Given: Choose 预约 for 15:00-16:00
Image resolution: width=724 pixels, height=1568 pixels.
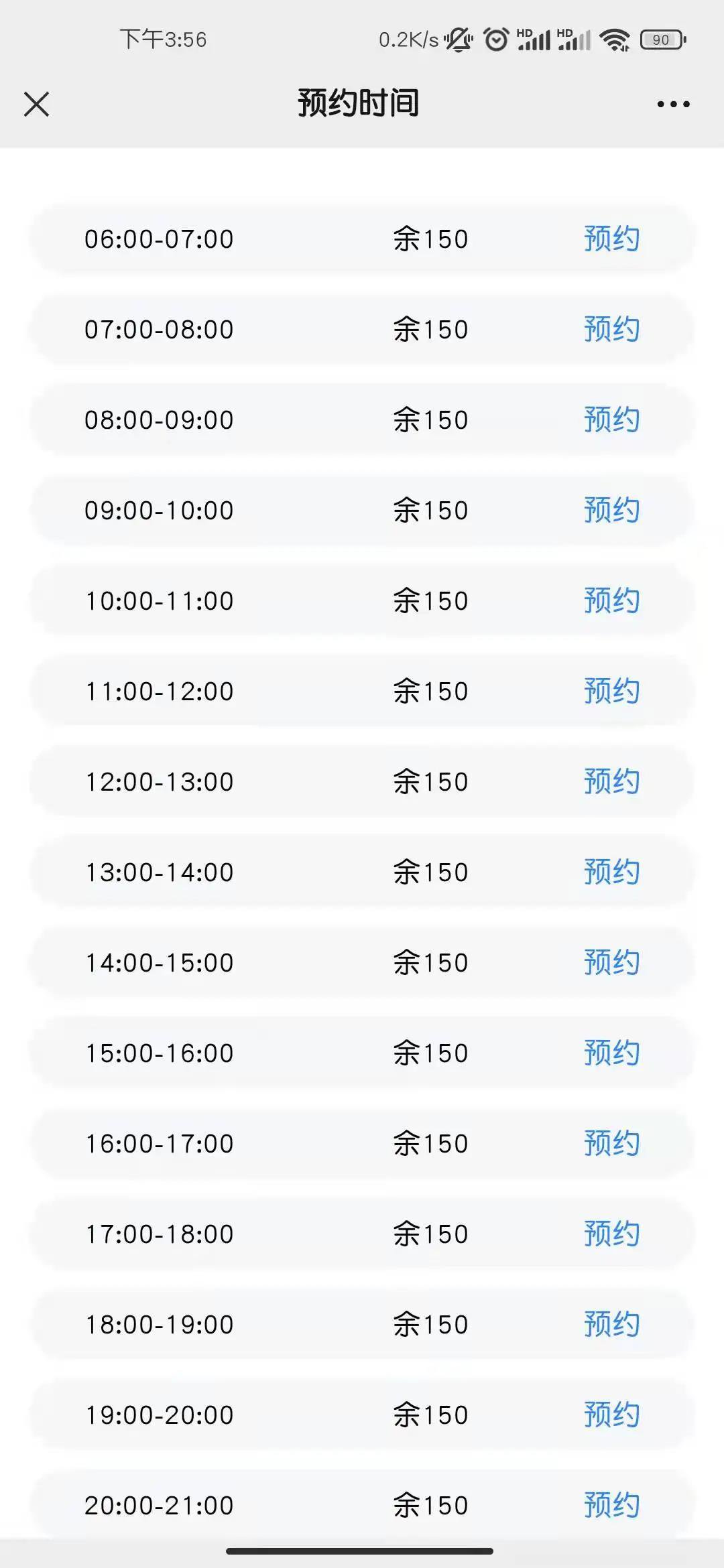Looking at the screenshot, I should click(611, 1053).
